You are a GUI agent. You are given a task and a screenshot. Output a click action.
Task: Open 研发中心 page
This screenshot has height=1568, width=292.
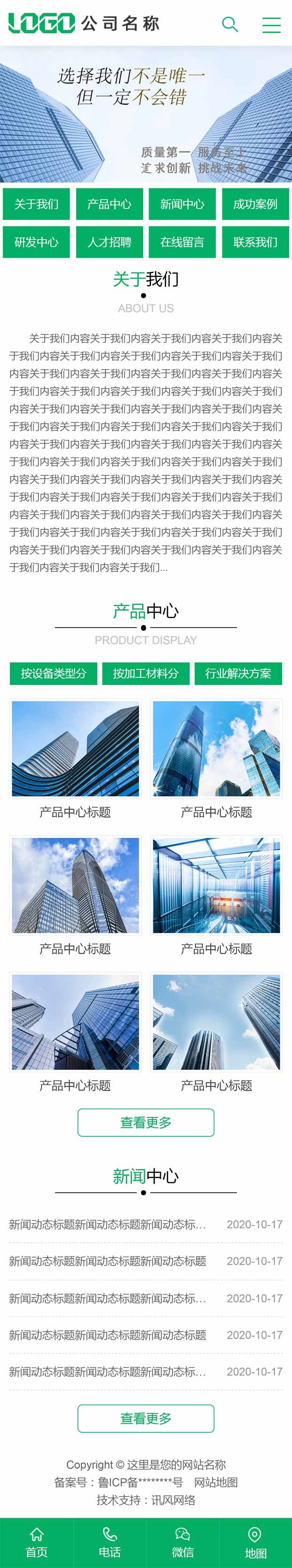(37, 241)
